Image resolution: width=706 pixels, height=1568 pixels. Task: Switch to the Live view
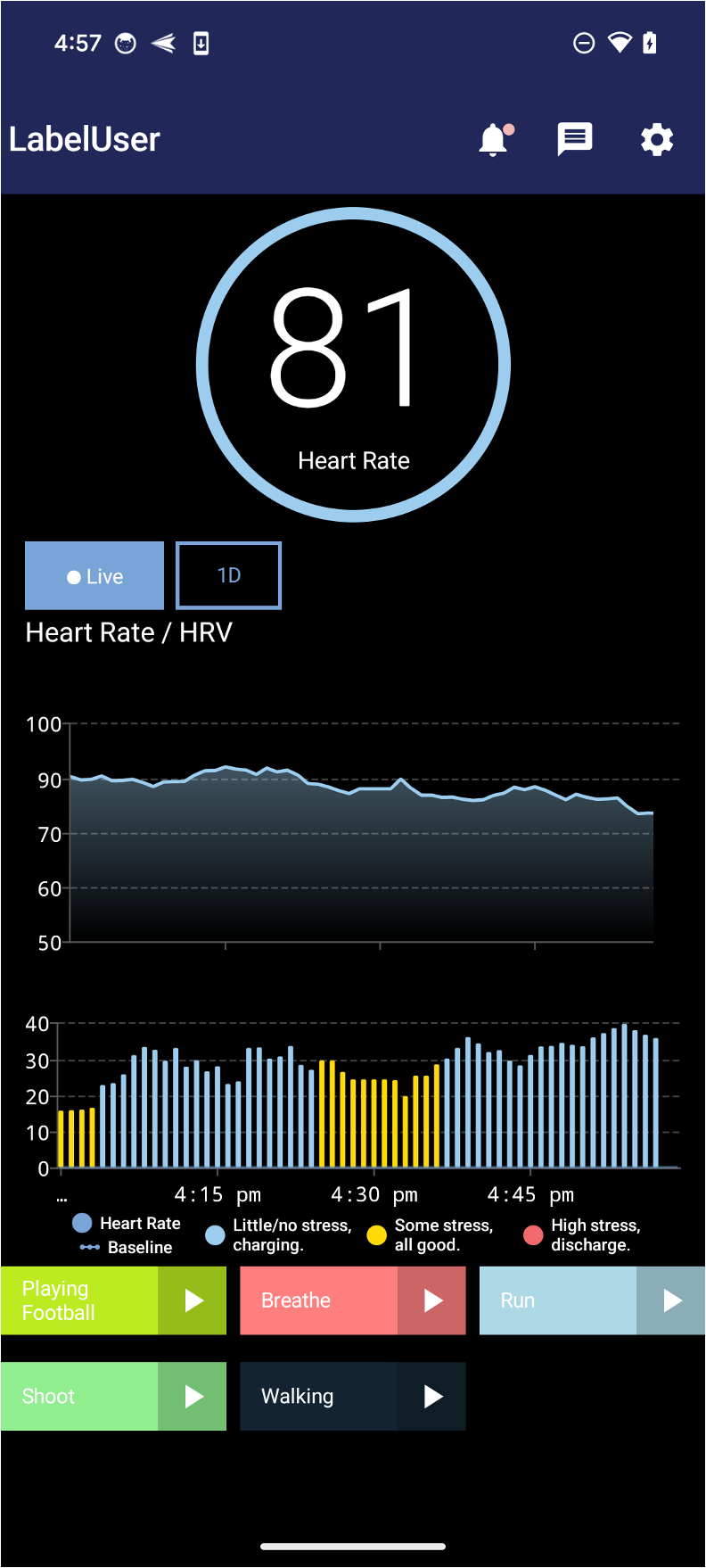(94, 576)
